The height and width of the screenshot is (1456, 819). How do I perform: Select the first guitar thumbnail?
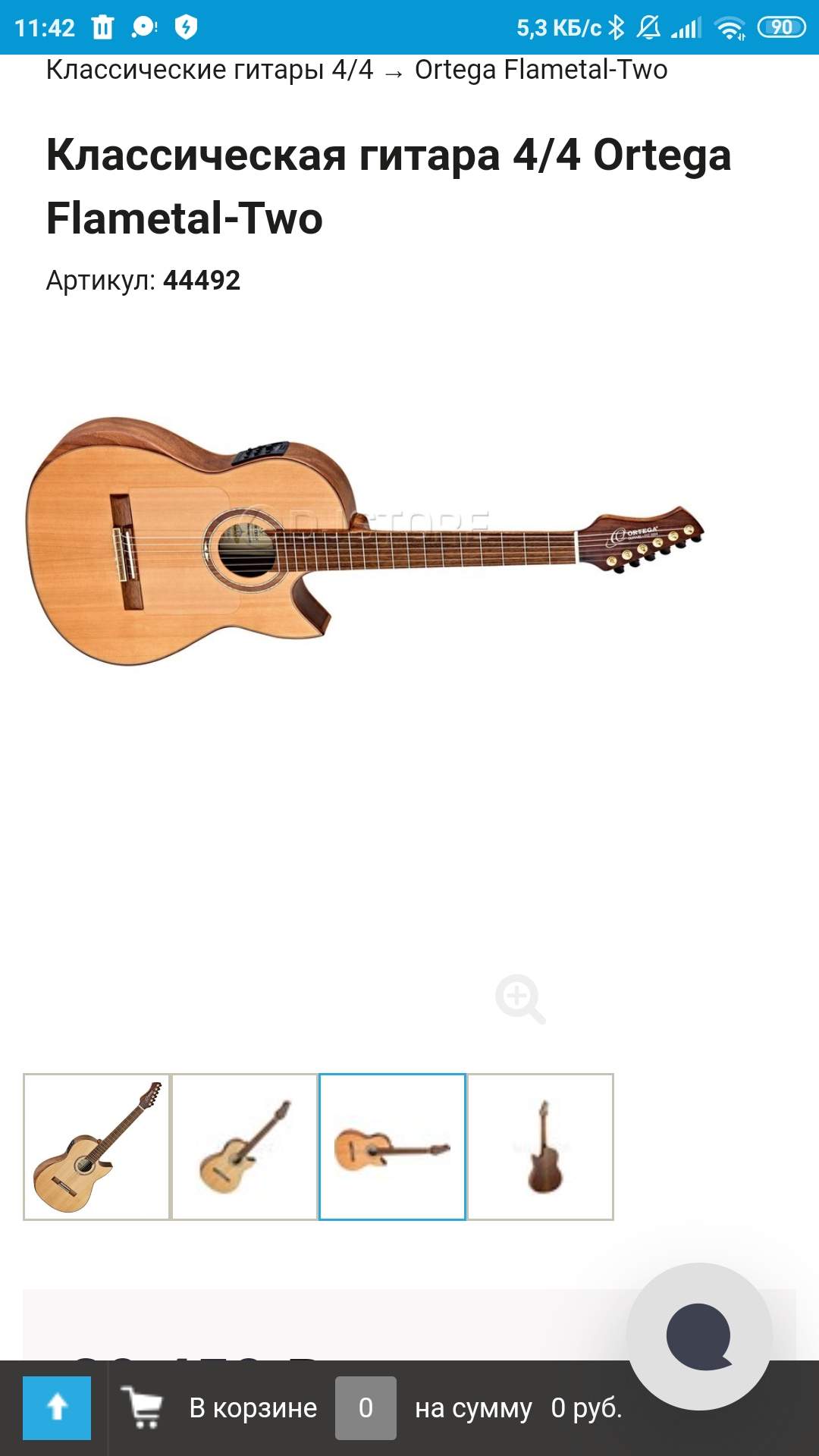96,1147
